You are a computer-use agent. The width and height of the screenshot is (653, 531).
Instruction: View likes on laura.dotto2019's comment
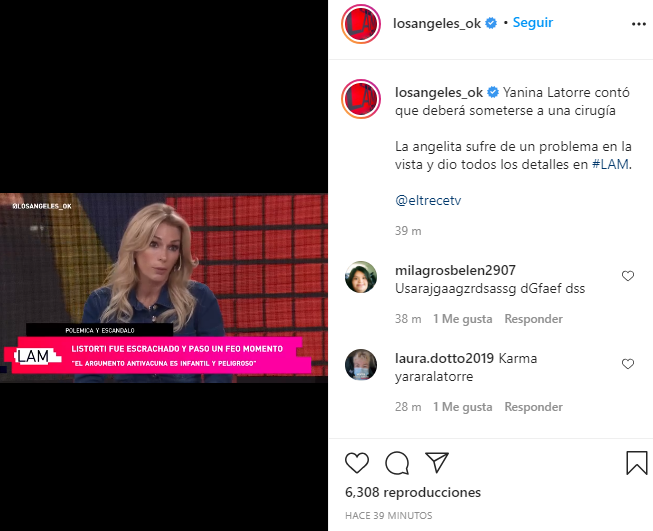[462, 407]
